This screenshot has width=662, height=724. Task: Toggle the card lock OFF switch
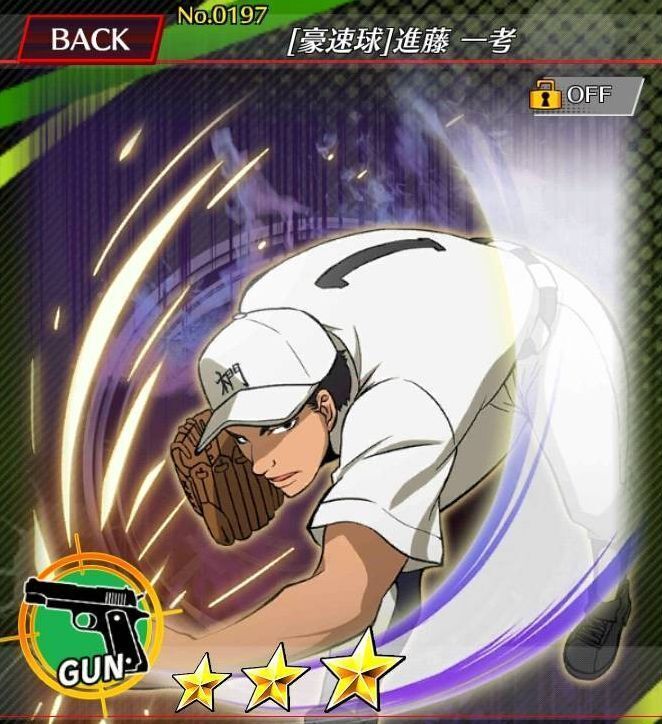pos(583,96)
